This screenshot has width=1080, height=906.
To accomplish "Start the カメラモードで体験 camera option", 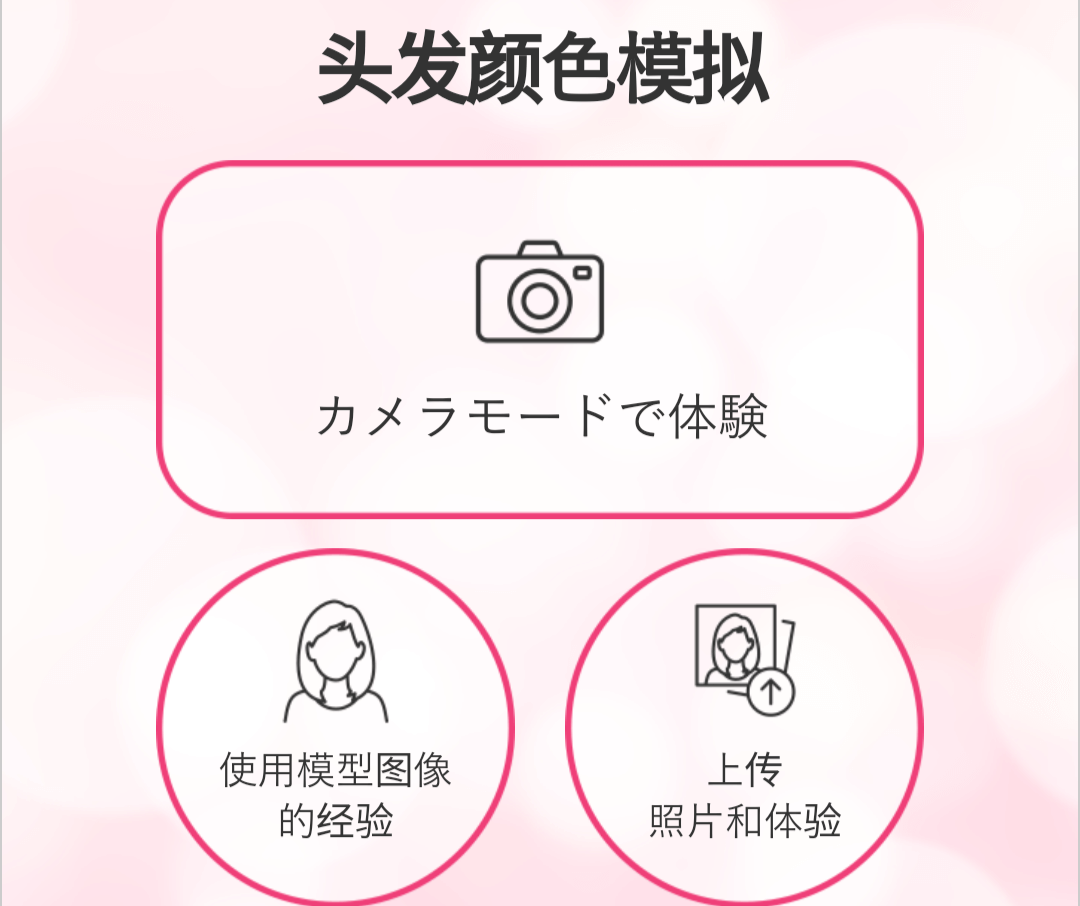I will (540, 340).
